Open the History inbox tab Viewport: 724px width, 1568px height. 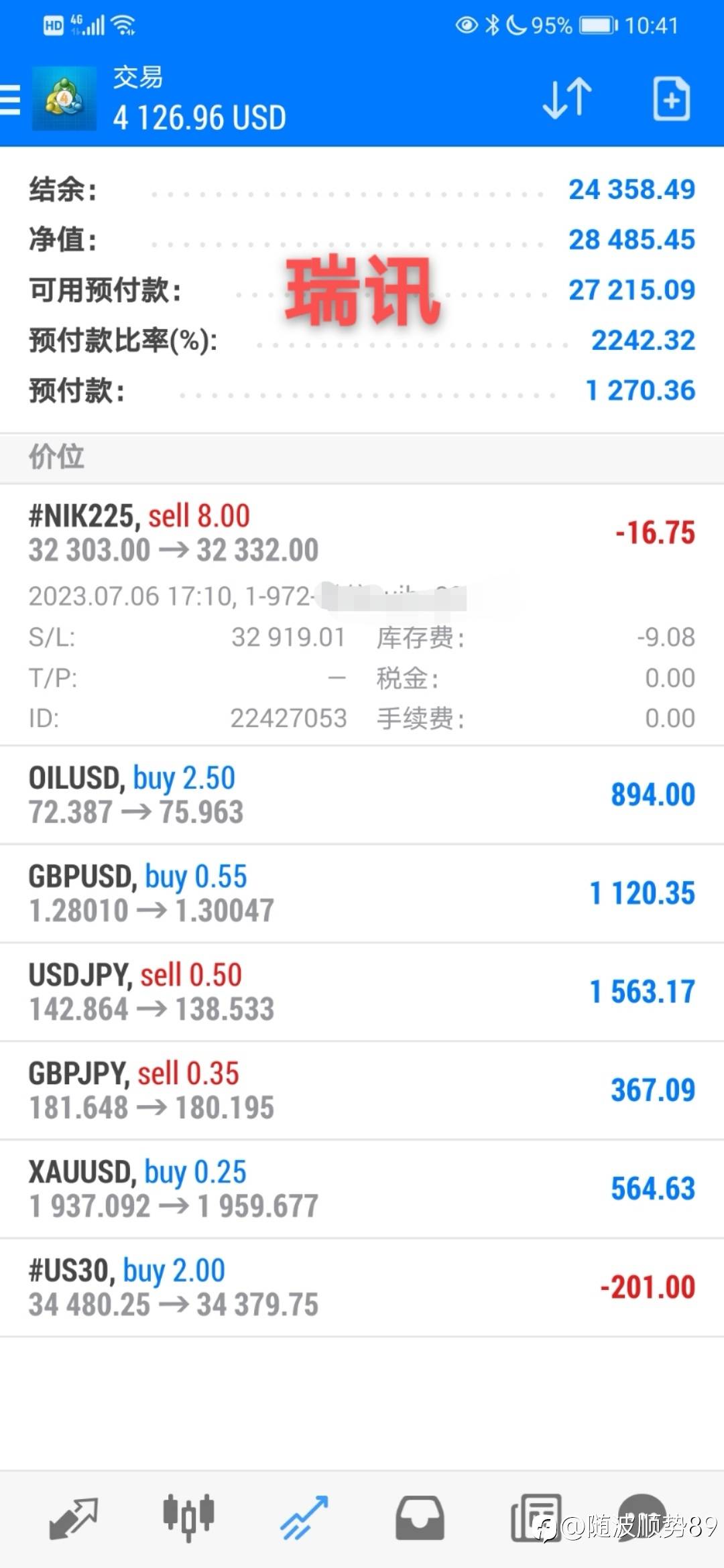[420, 1518]
